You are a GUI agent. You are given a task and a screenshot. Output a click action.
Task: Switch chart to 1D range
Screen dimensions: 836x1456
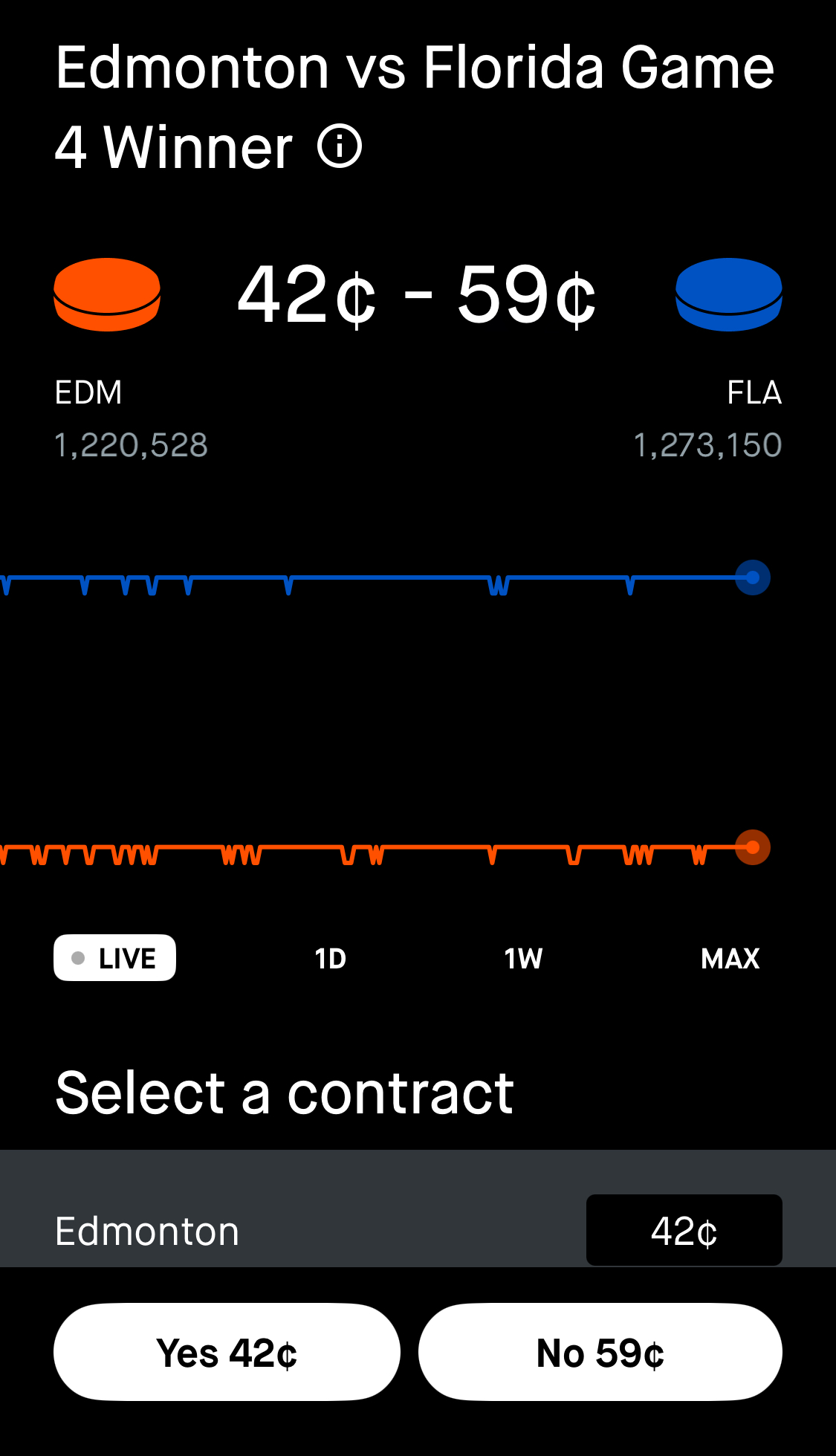pyautogui.click(x=330, y=959)
